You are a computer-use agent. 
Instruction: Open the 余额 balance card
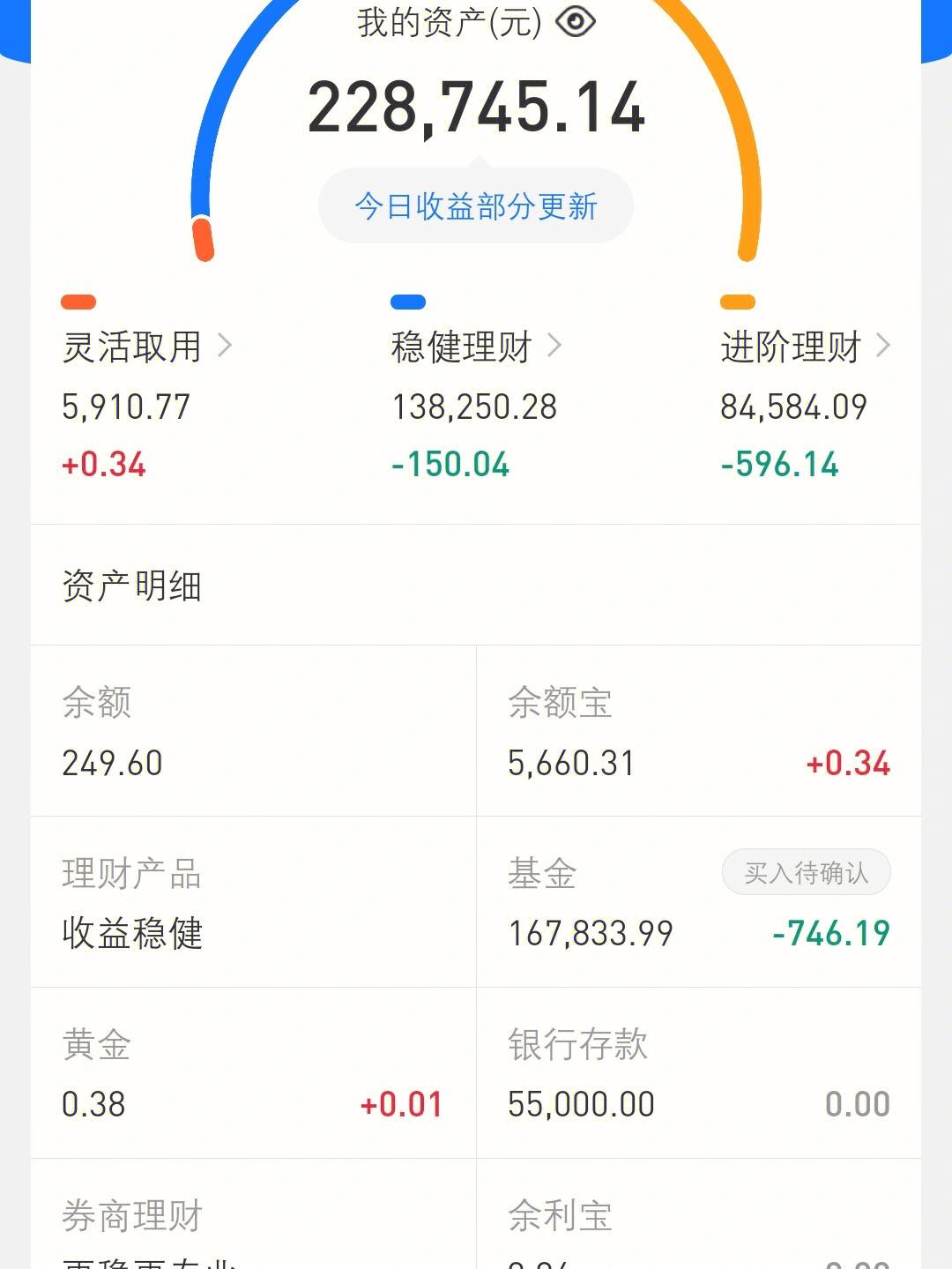click(x=253, y=732)
